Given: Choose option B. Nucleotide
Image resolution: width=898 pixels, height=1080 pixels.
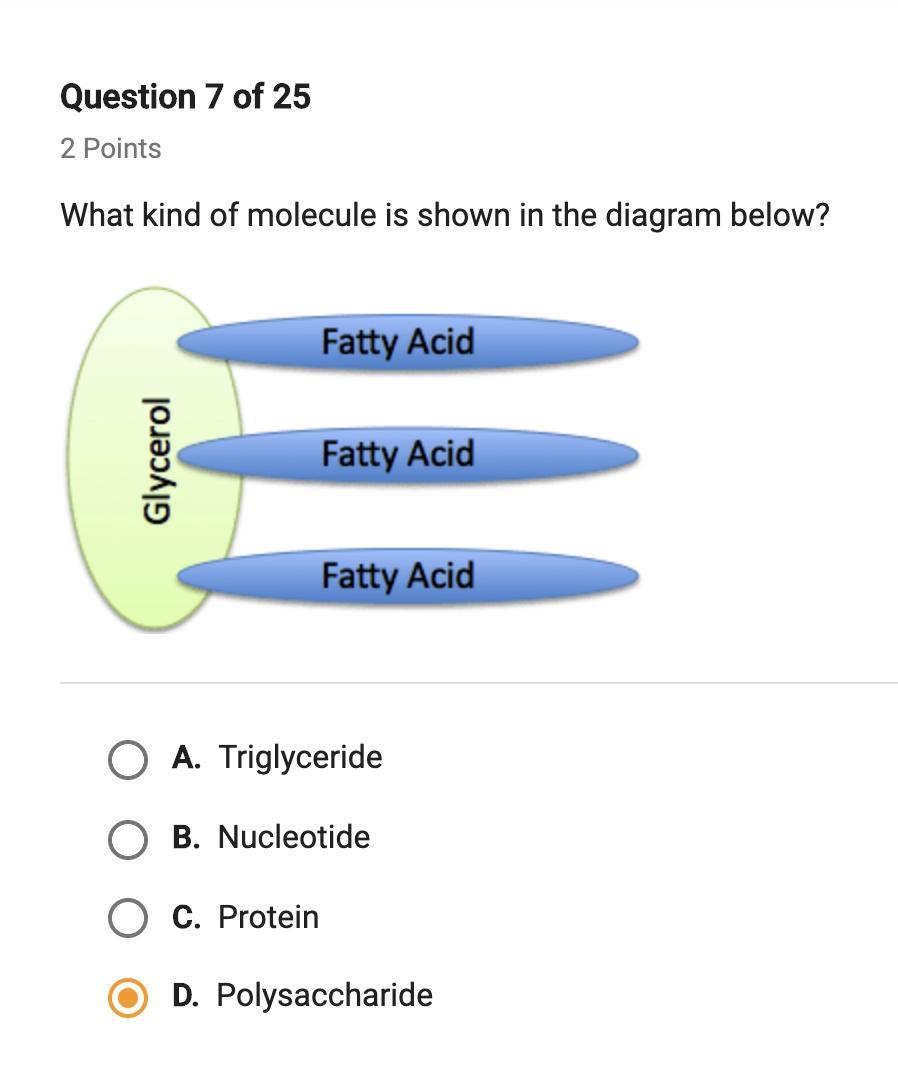Looking at the screenshot, I should click(x=127, y=839).
